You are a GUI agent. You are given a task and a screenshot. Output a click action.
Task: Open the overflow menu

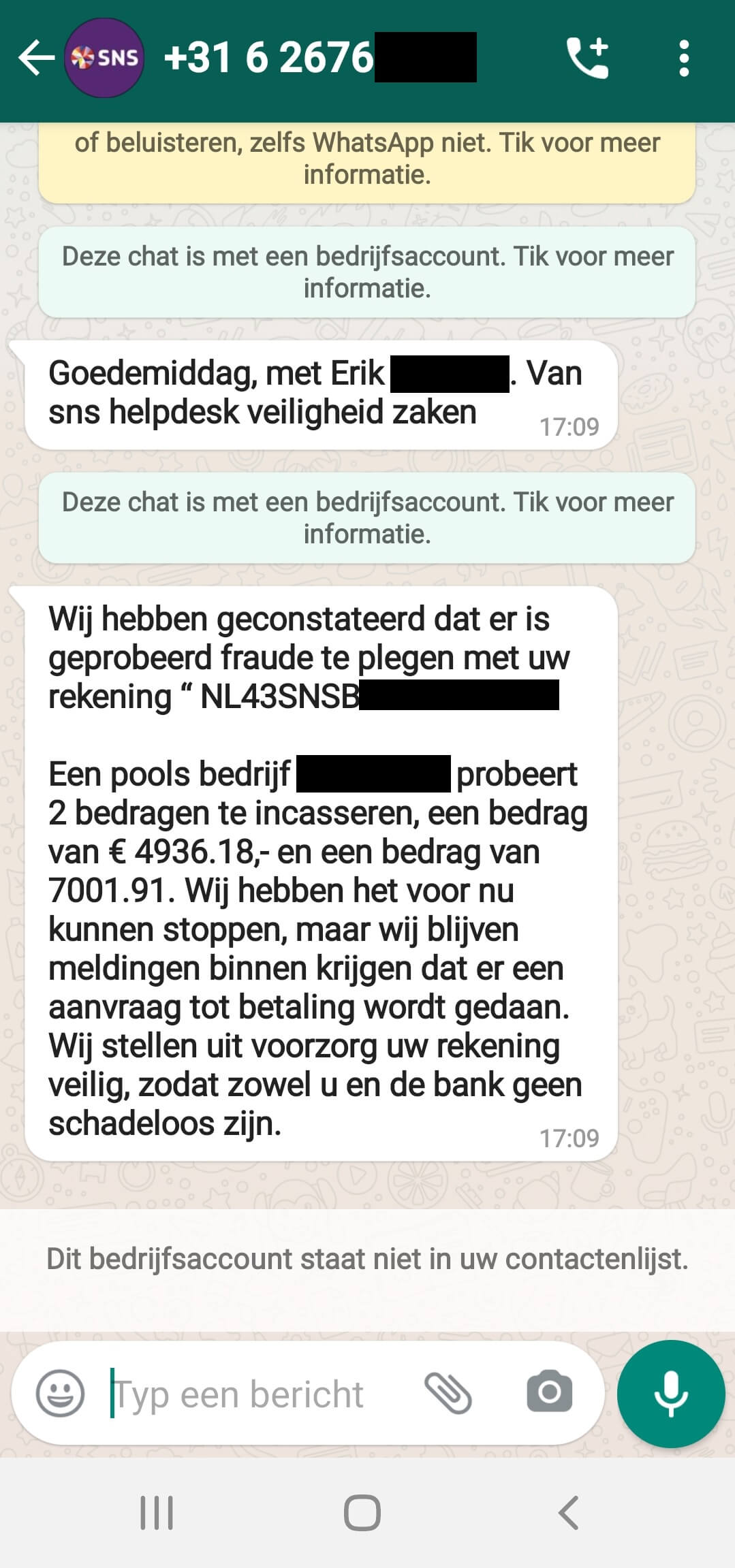coord(684,58)
